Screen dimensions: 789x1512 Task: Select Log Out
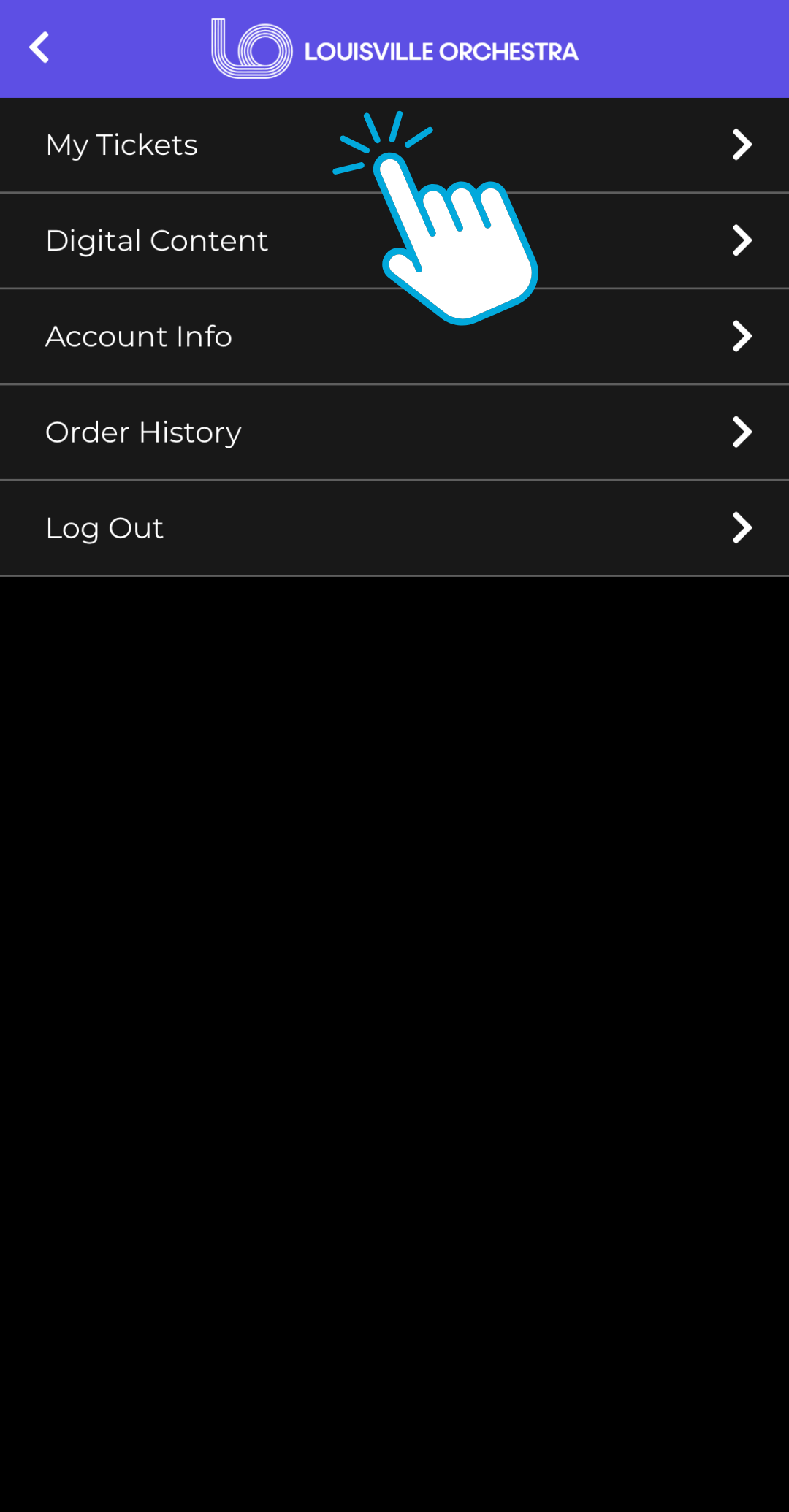[104, 528]
